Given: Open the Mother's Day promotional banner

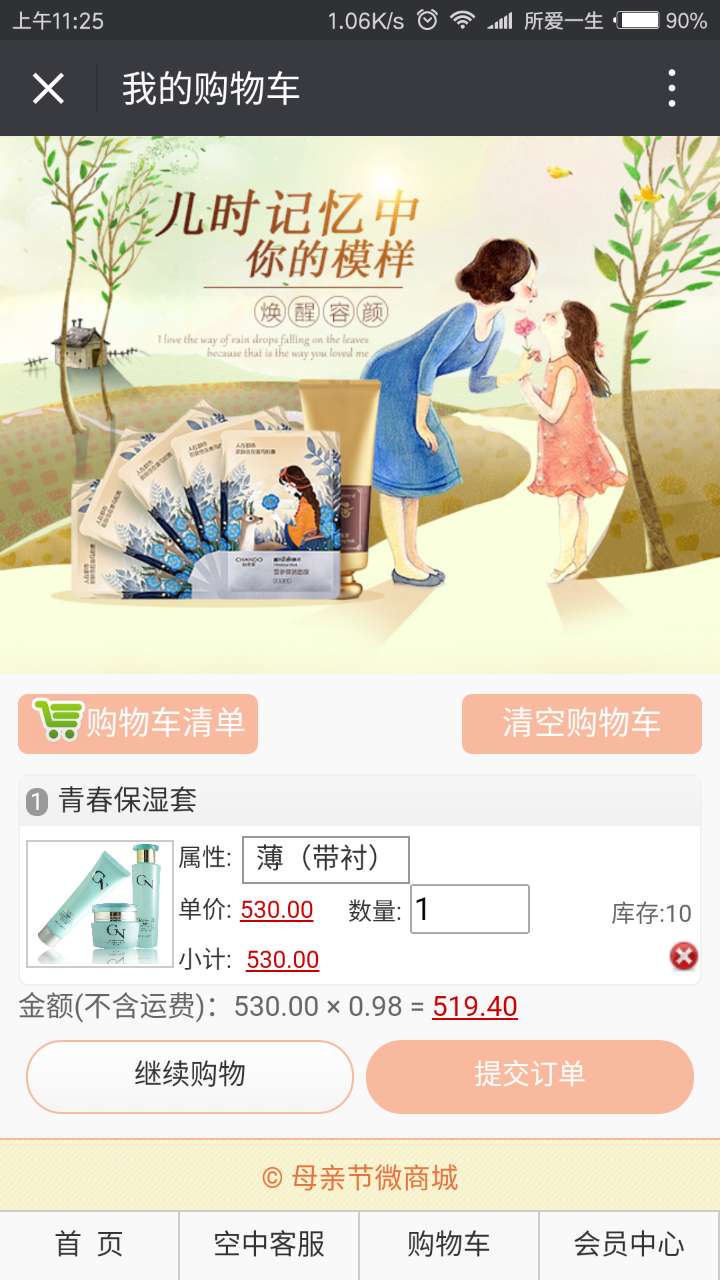Looking at the screenshot, I should click(360, 404).
